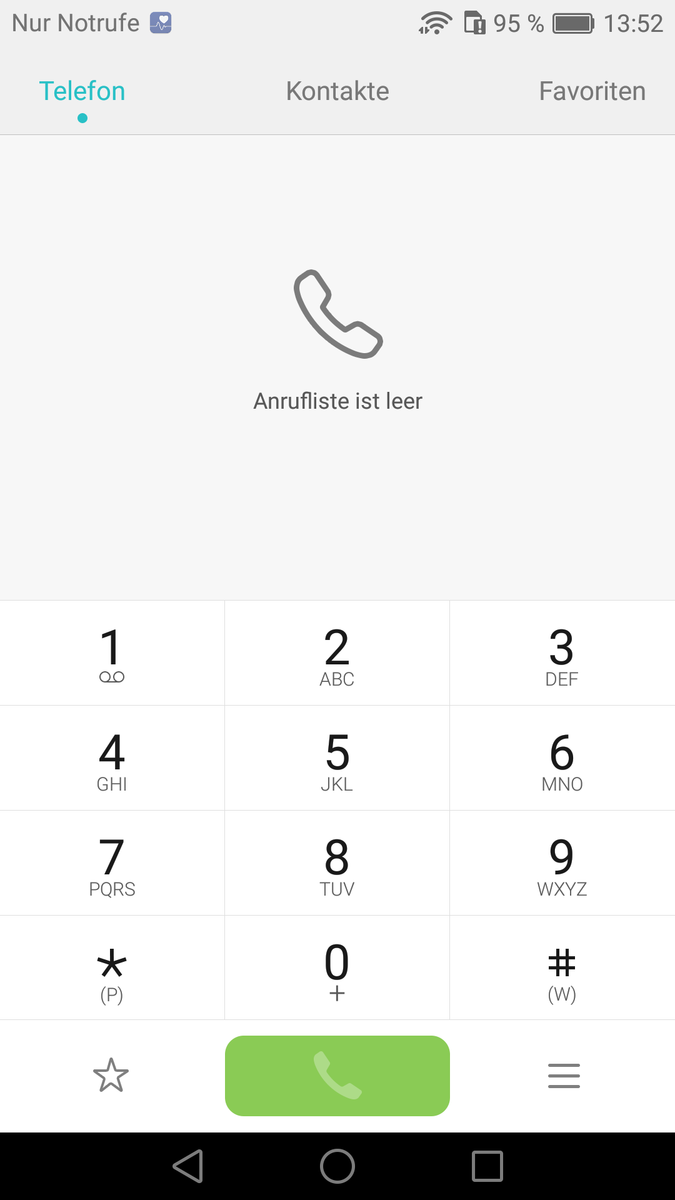The width and height of the screenshot is (675, 1200).
Task: Dial the 8 TUV key
Action: pyautogui.click(x=337, y=865)
